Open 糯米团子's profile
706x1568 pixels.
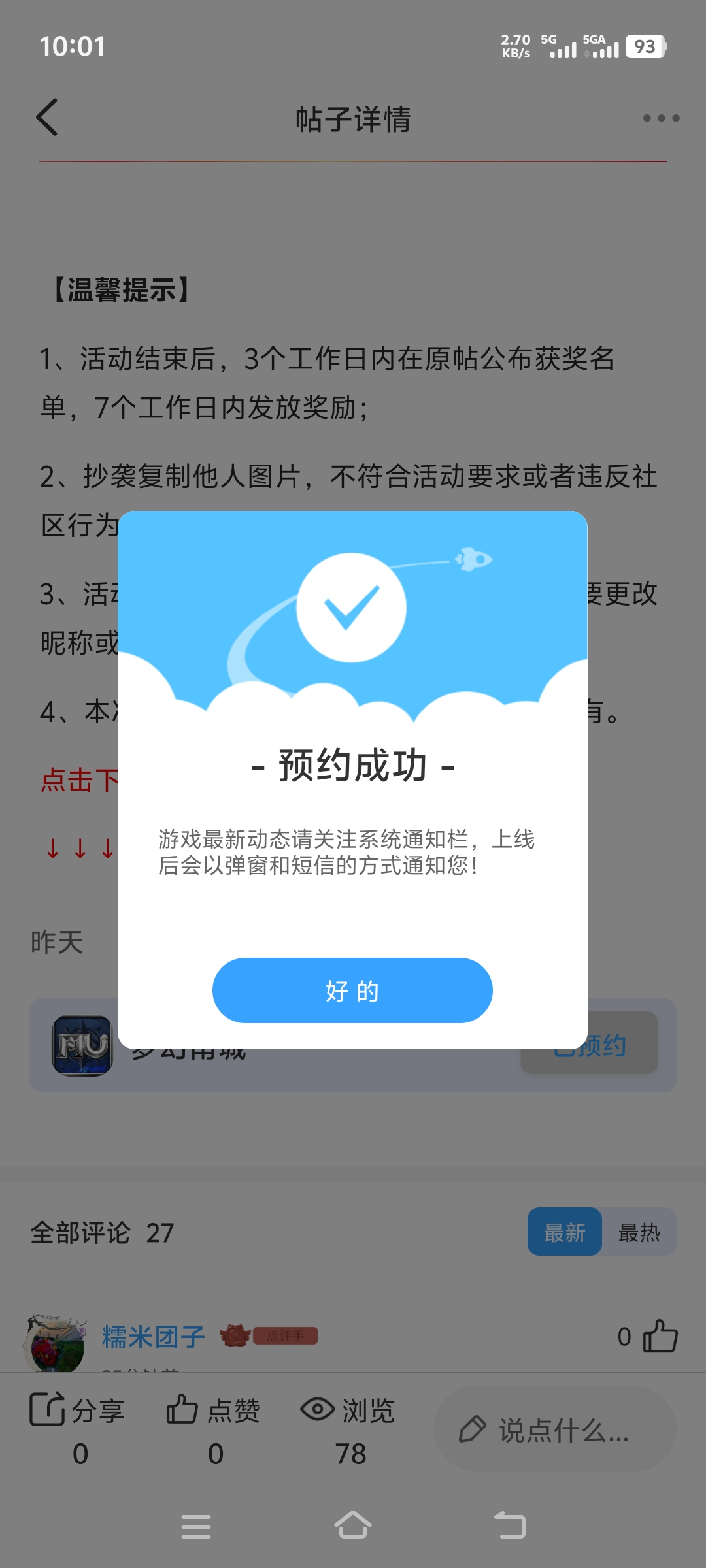(153, 1337)
